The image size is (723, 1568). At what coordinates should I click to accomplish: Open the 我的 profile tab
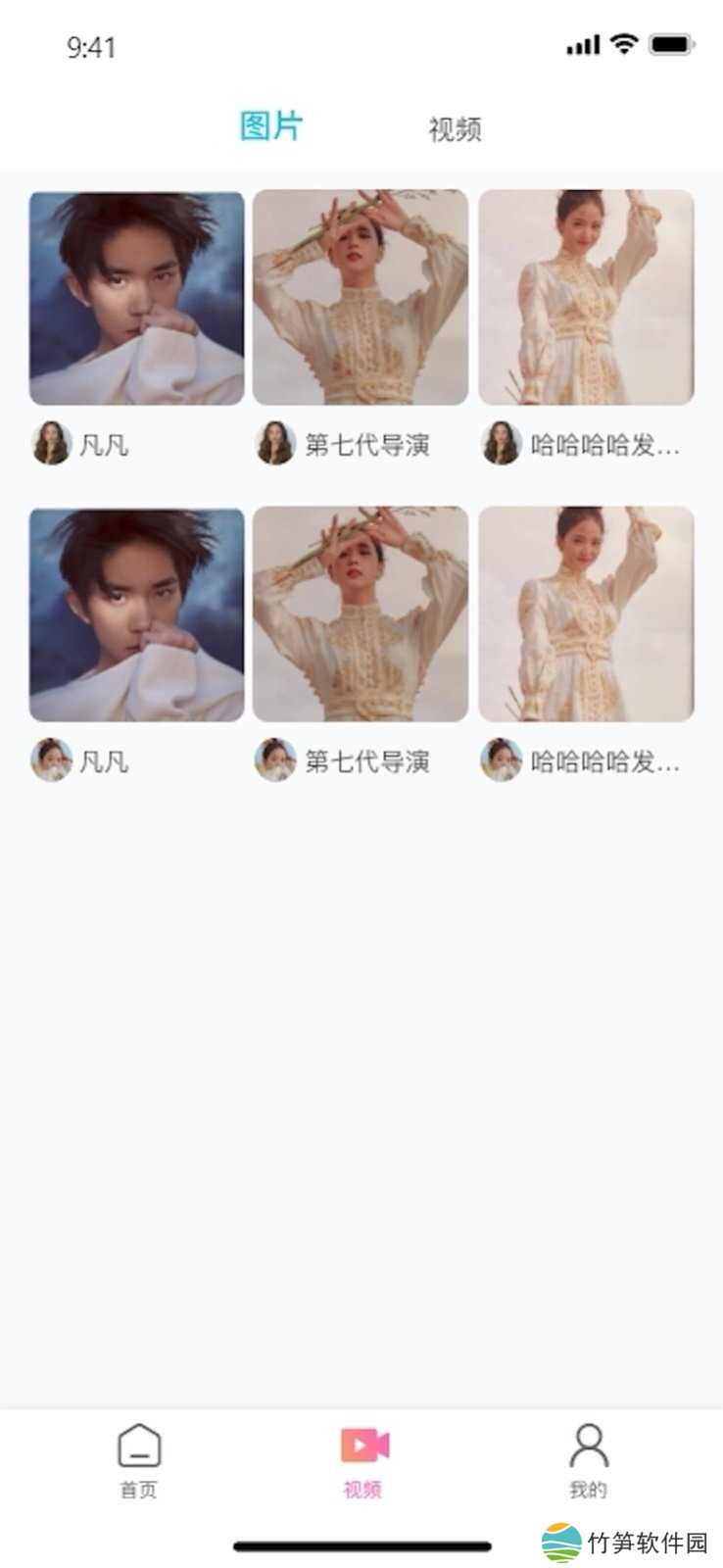pyautogui.click(x=588, y=1459)
